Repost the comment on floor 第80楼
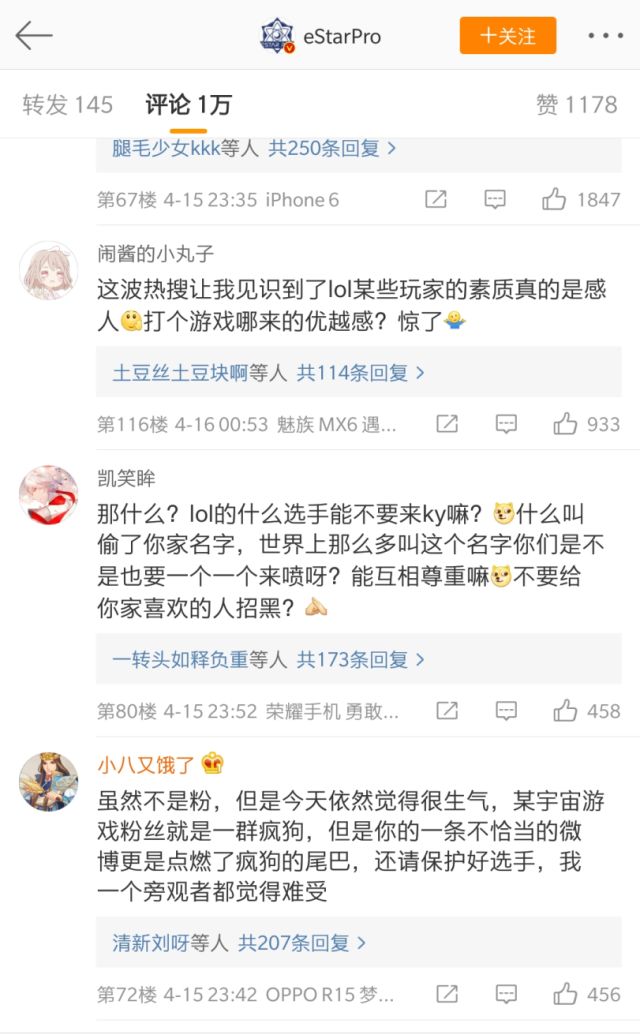The width and height of the screenshot is (640, 1034). coord(447,711)
